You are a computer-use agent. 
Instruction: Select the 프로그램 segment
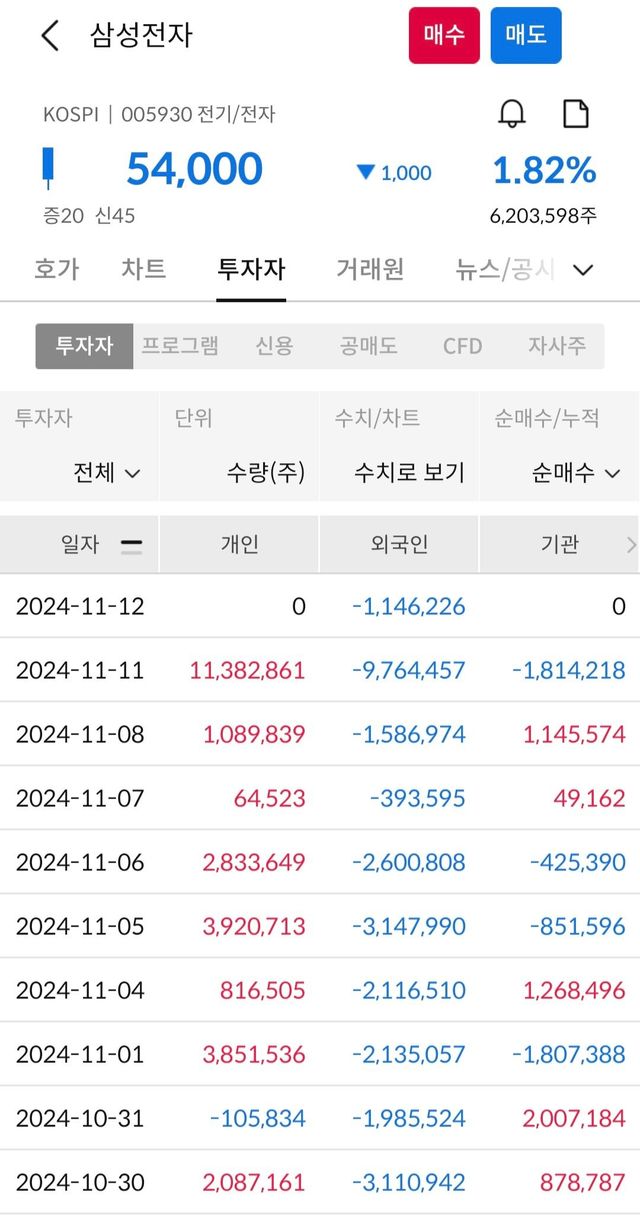point(180,346)
